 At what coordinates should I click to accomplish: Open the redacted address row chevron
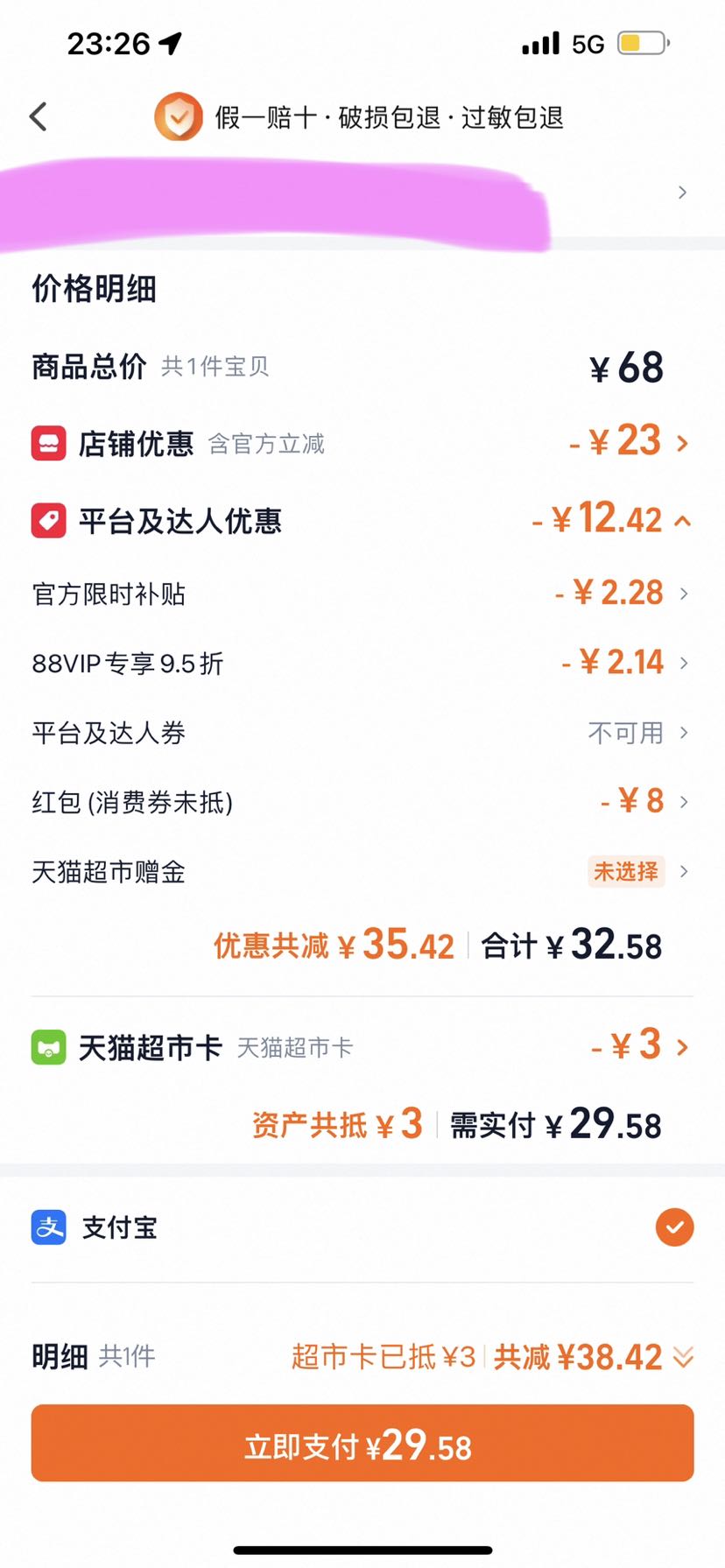pos(682,193)
